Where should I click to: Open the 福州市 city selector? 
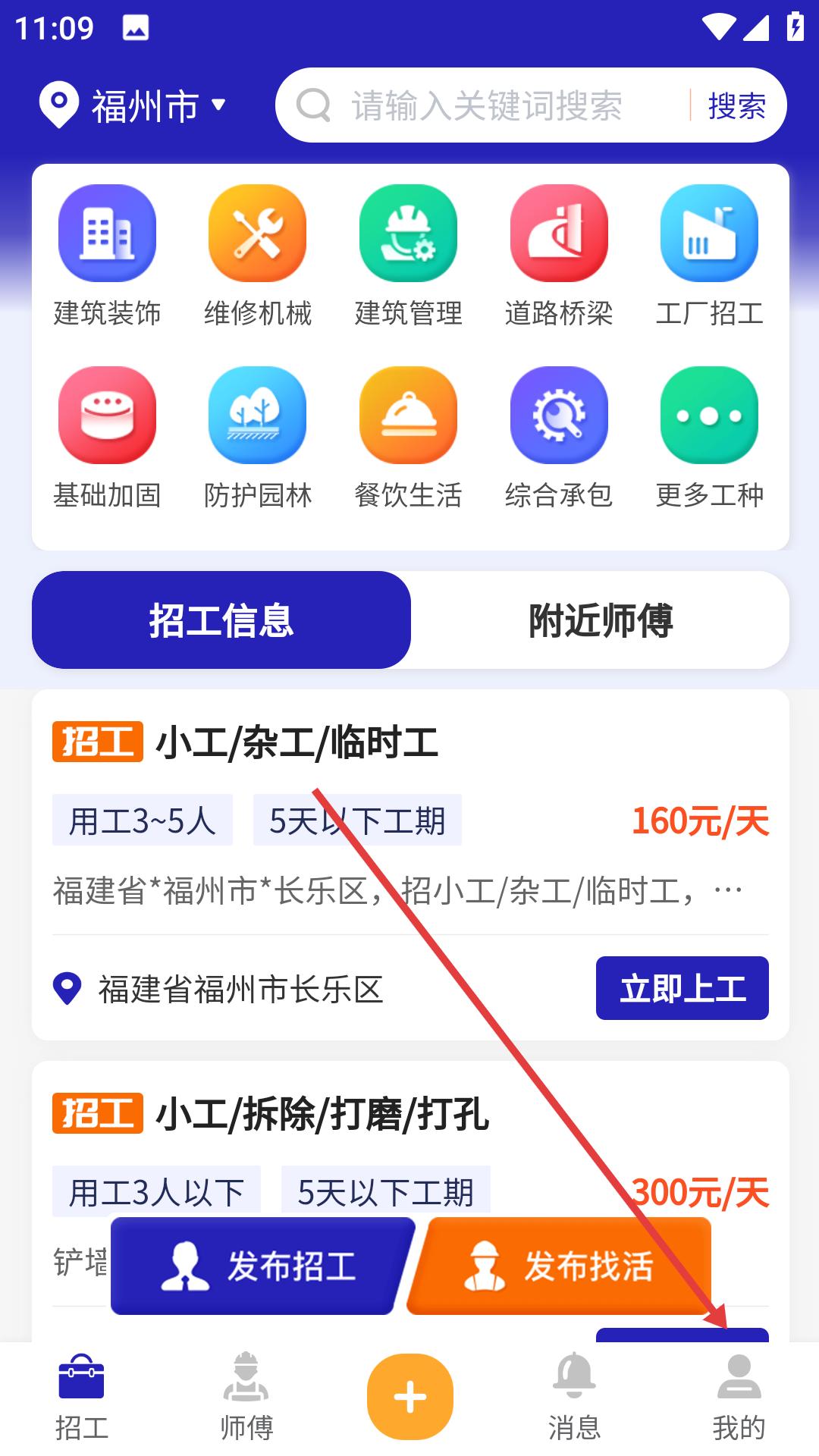(x=133, y=105)
